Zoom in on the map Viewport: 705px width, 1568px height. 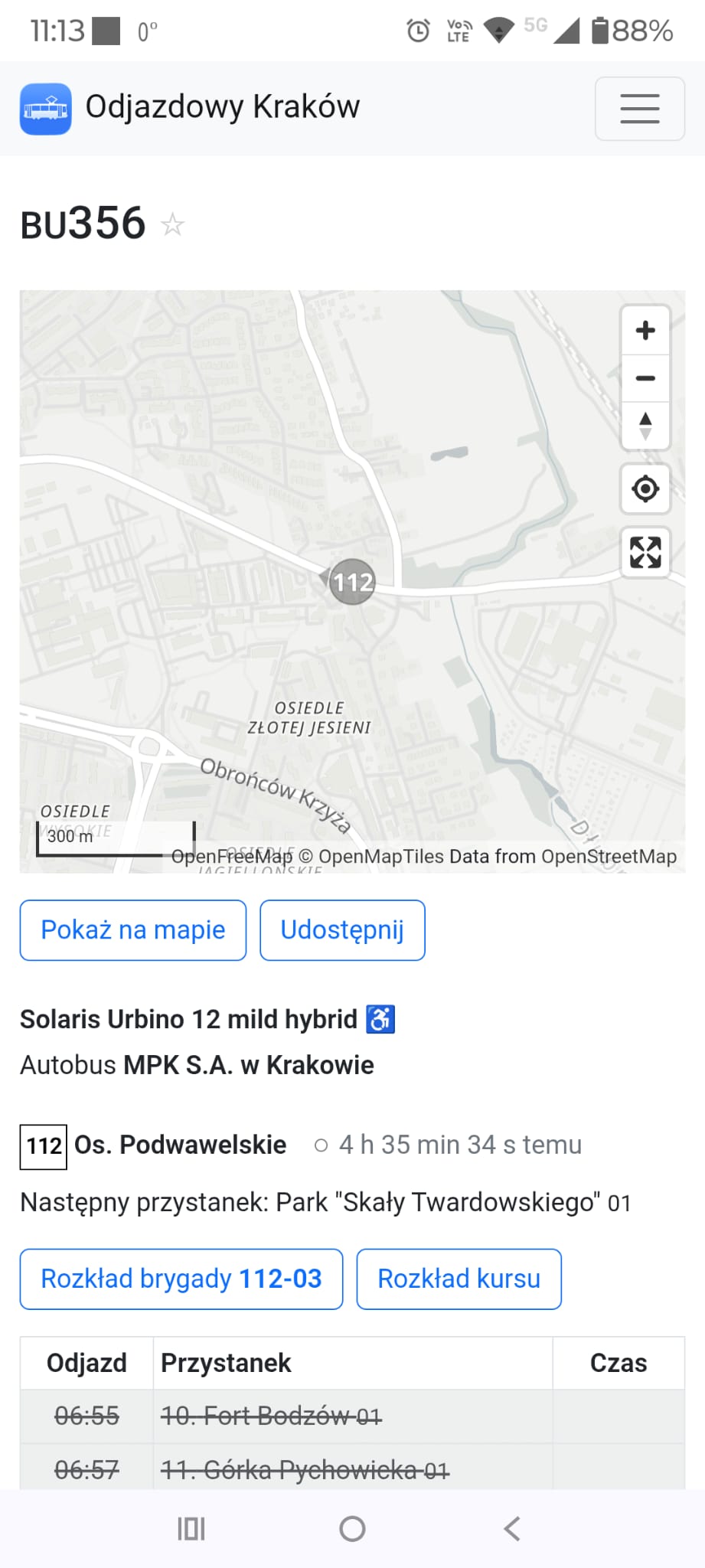[645, 331]
